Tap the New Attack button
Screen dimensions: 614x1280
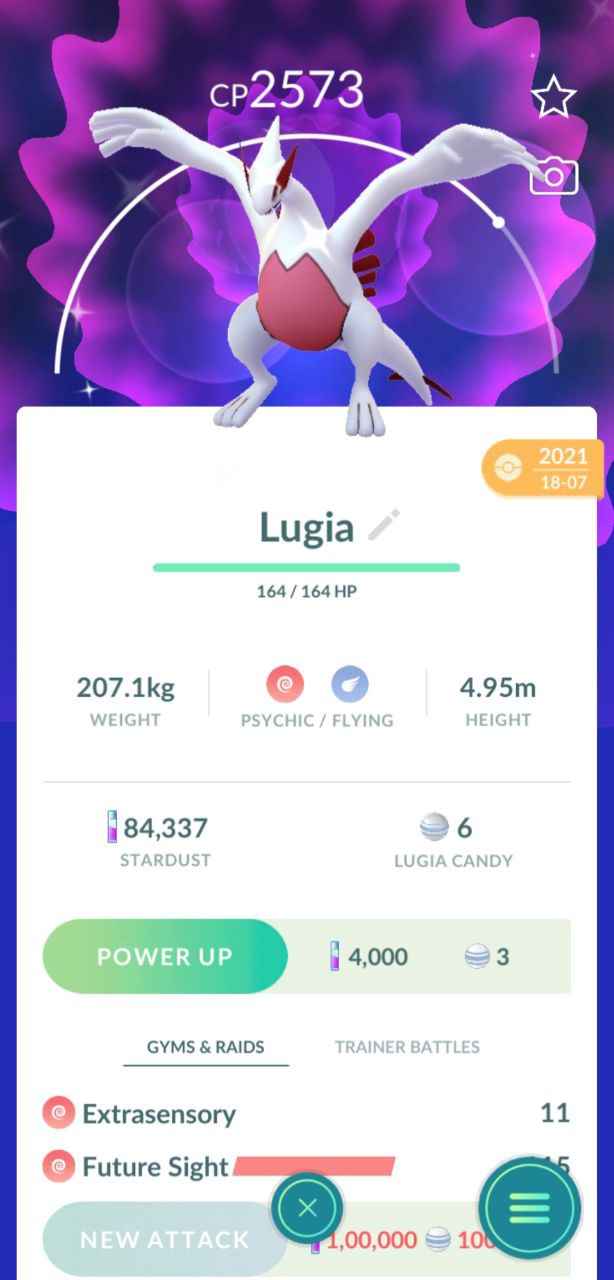pos(165,1240)
